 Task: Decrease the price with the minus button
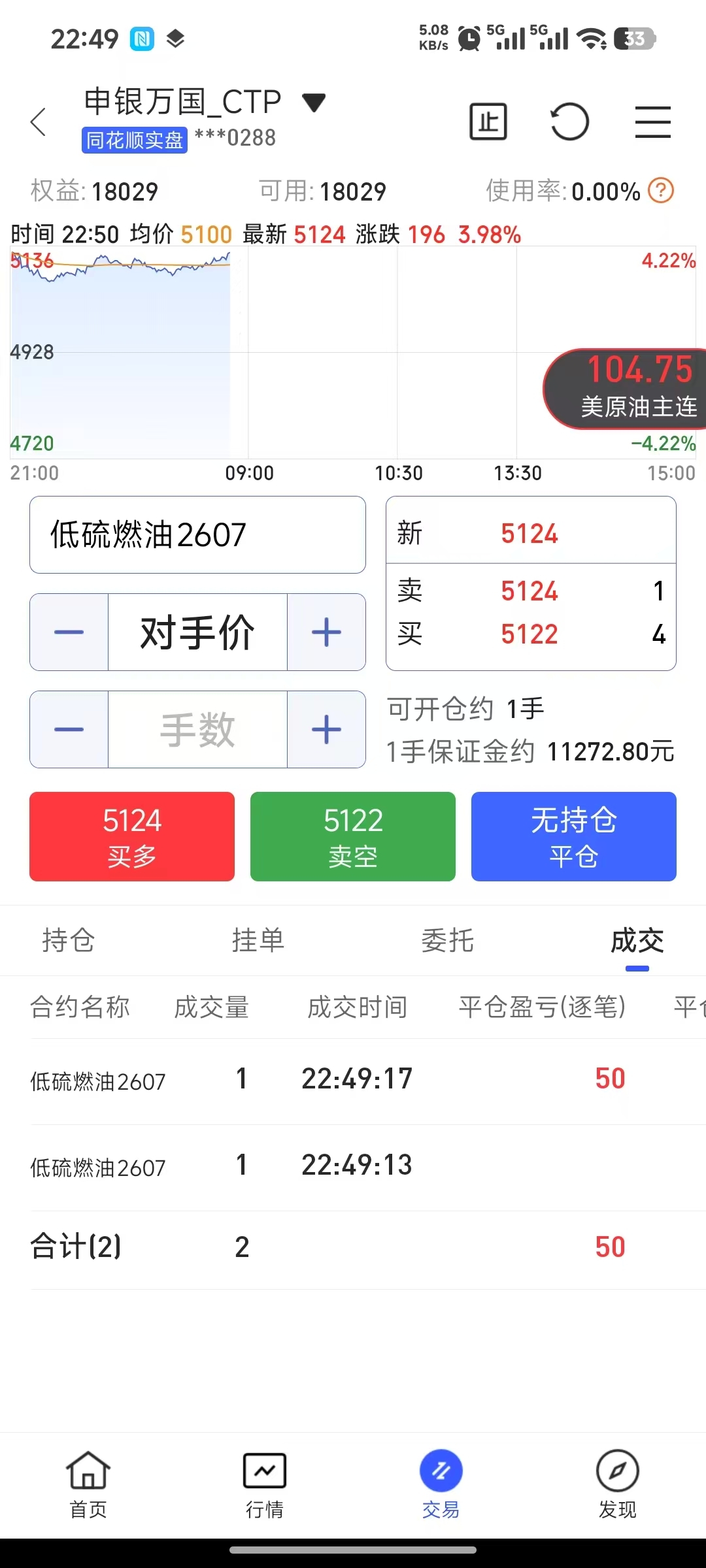[x=69, y=632]
